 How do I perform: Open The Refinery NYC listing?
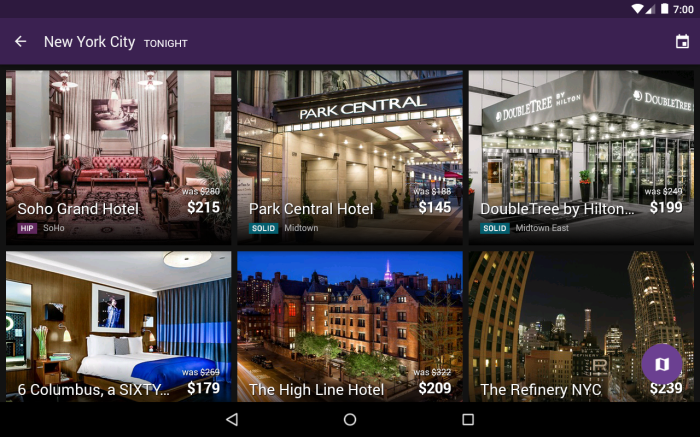pyautogui.click(x=560, y=325)
